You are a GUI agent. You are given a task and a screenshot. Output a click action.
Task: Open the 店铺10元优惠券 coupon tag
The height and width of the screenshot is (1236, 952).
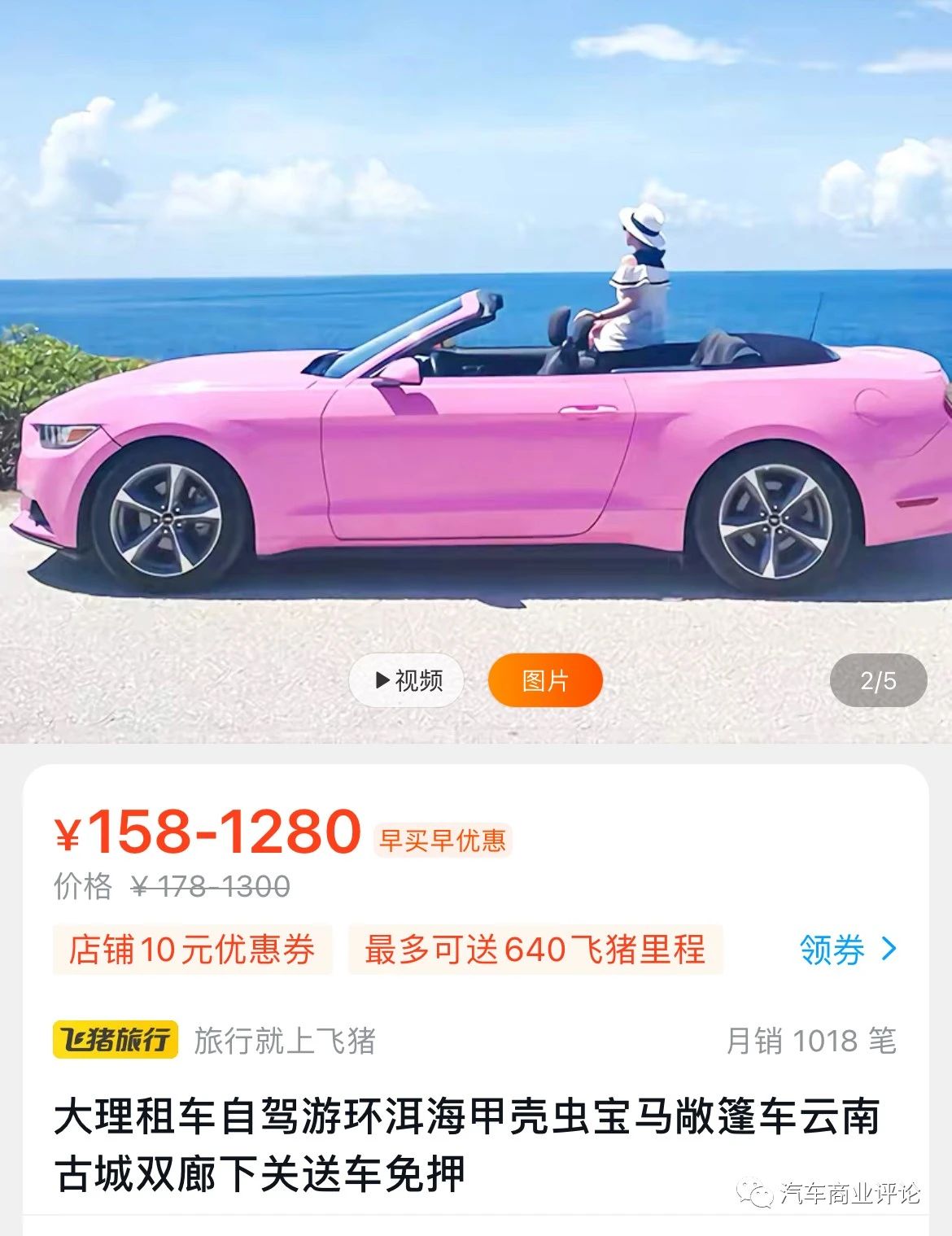pos(192,950)
